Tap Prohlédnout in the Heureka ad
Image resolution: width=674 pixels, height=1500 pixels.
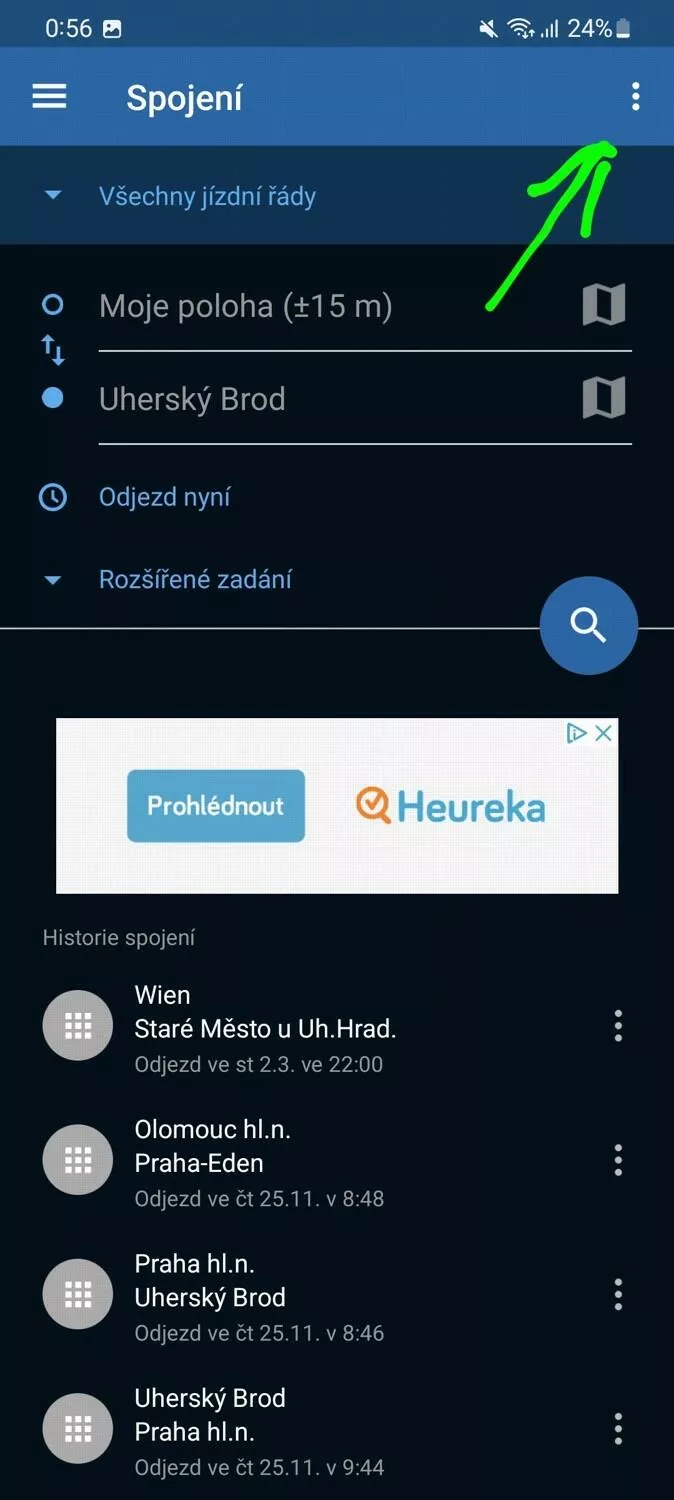(216, 806)
